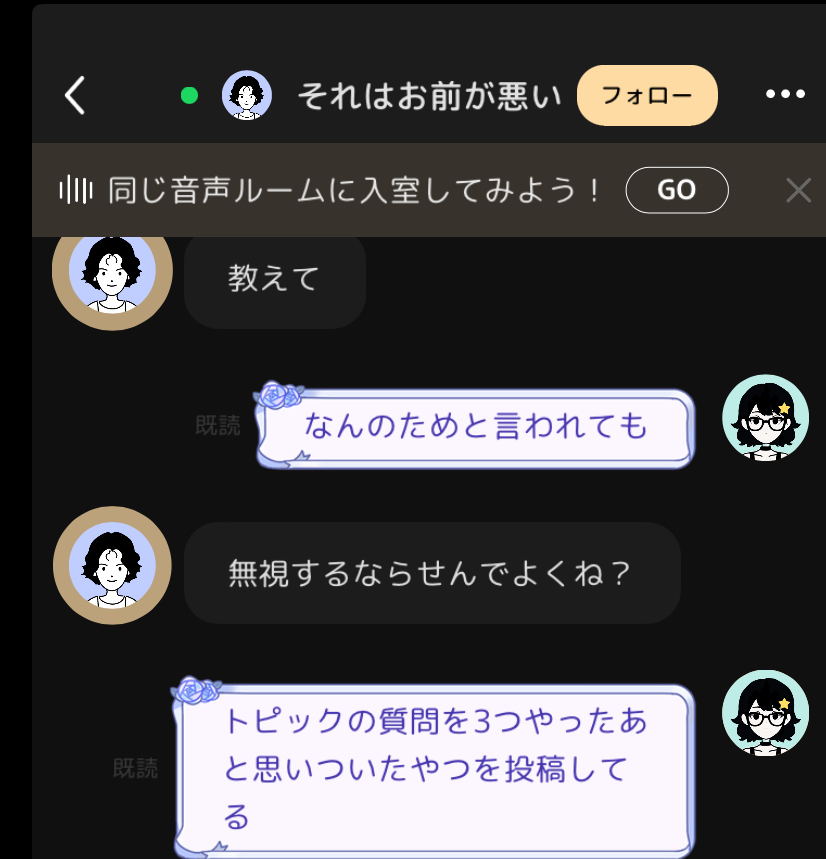
Task: Tap your avatar next to なんのためと言われても reply
Action: point(766,418)
